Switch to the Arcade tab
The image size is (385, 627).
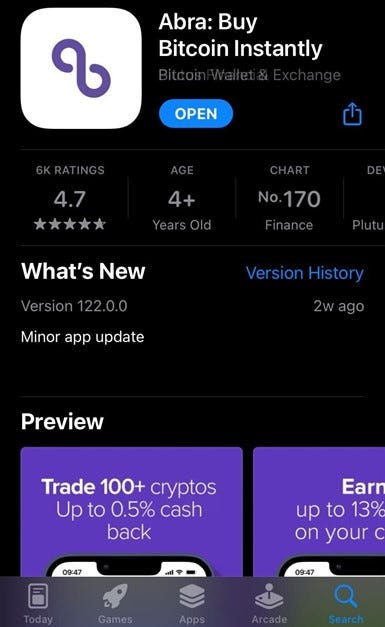point(269,603)
